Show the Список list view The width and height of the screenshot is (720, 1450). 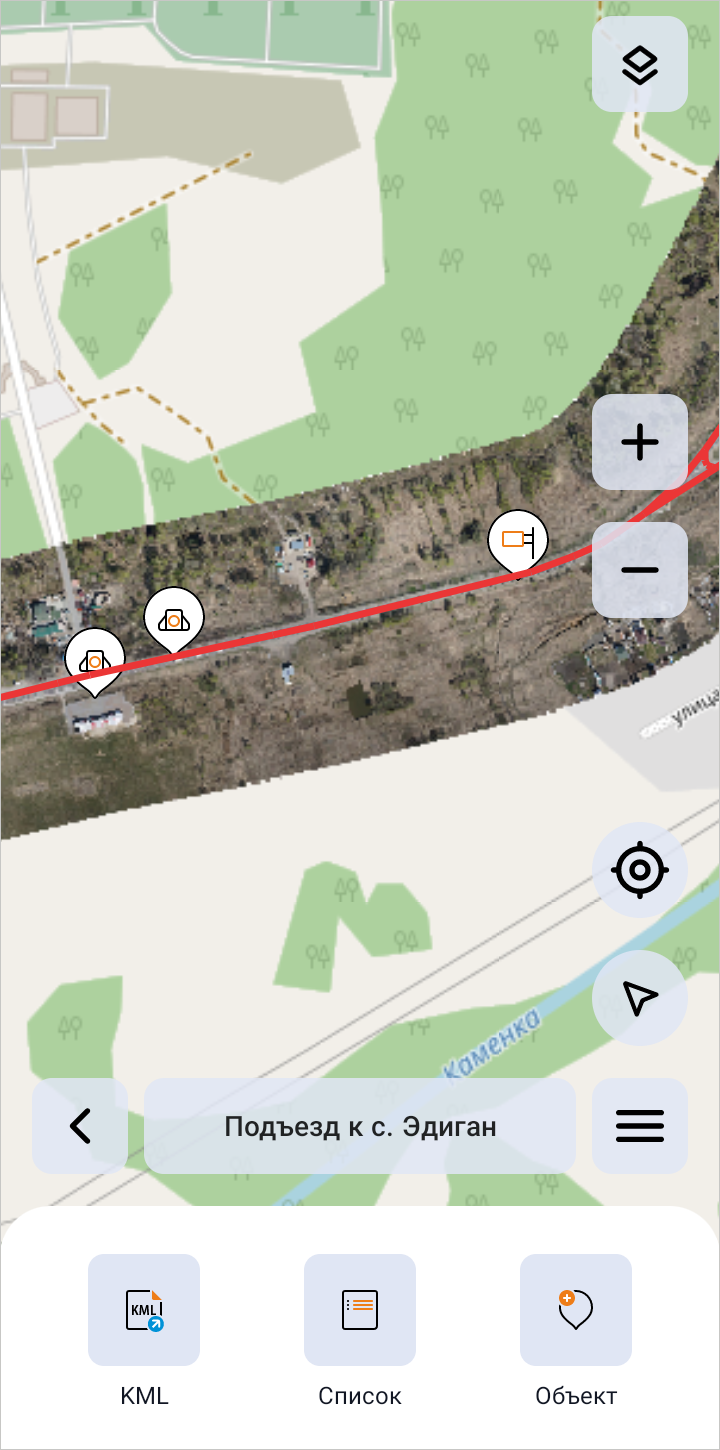(x=360, y=1310)
